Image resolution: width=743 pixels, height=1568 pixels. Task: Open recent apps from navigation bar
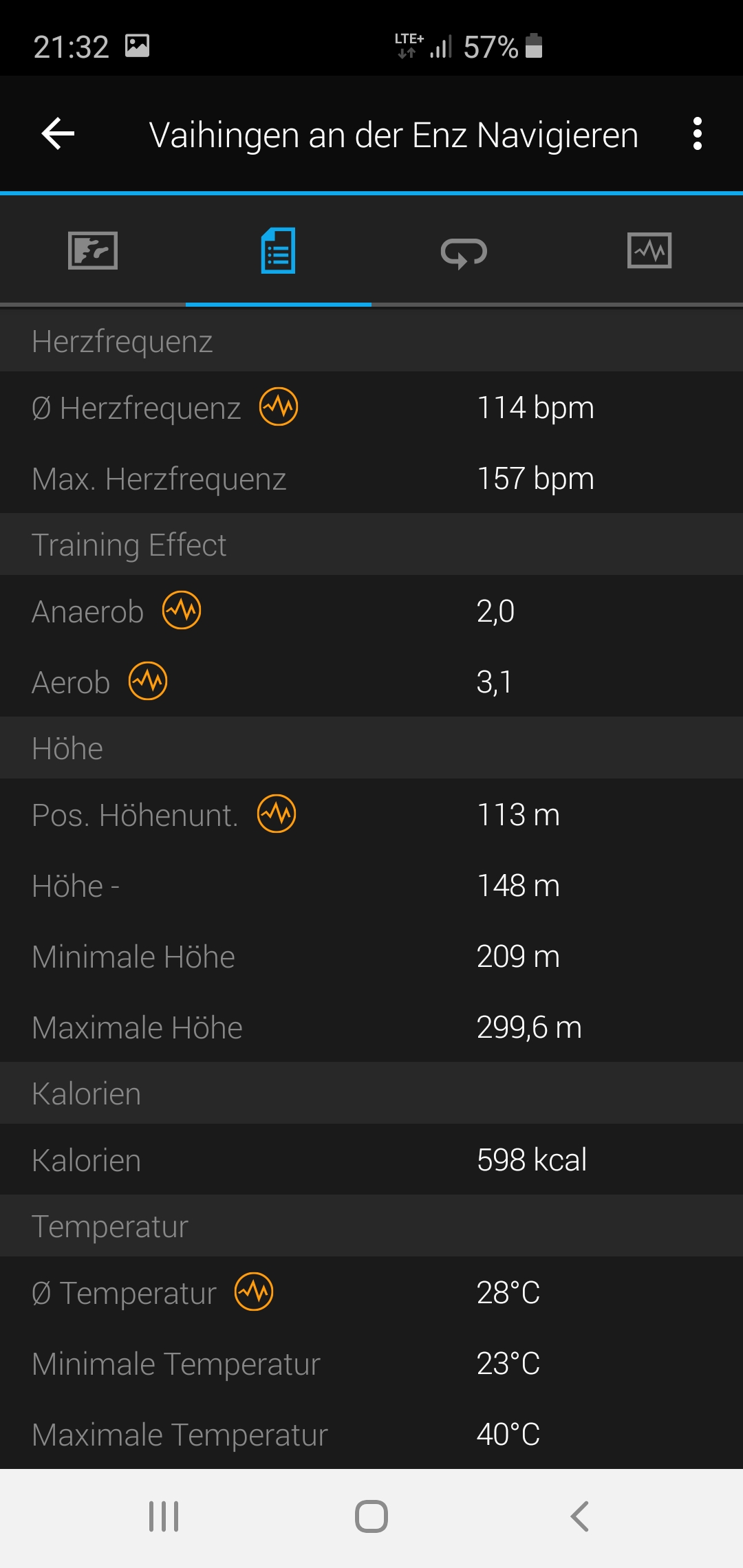pos(164,1516)
